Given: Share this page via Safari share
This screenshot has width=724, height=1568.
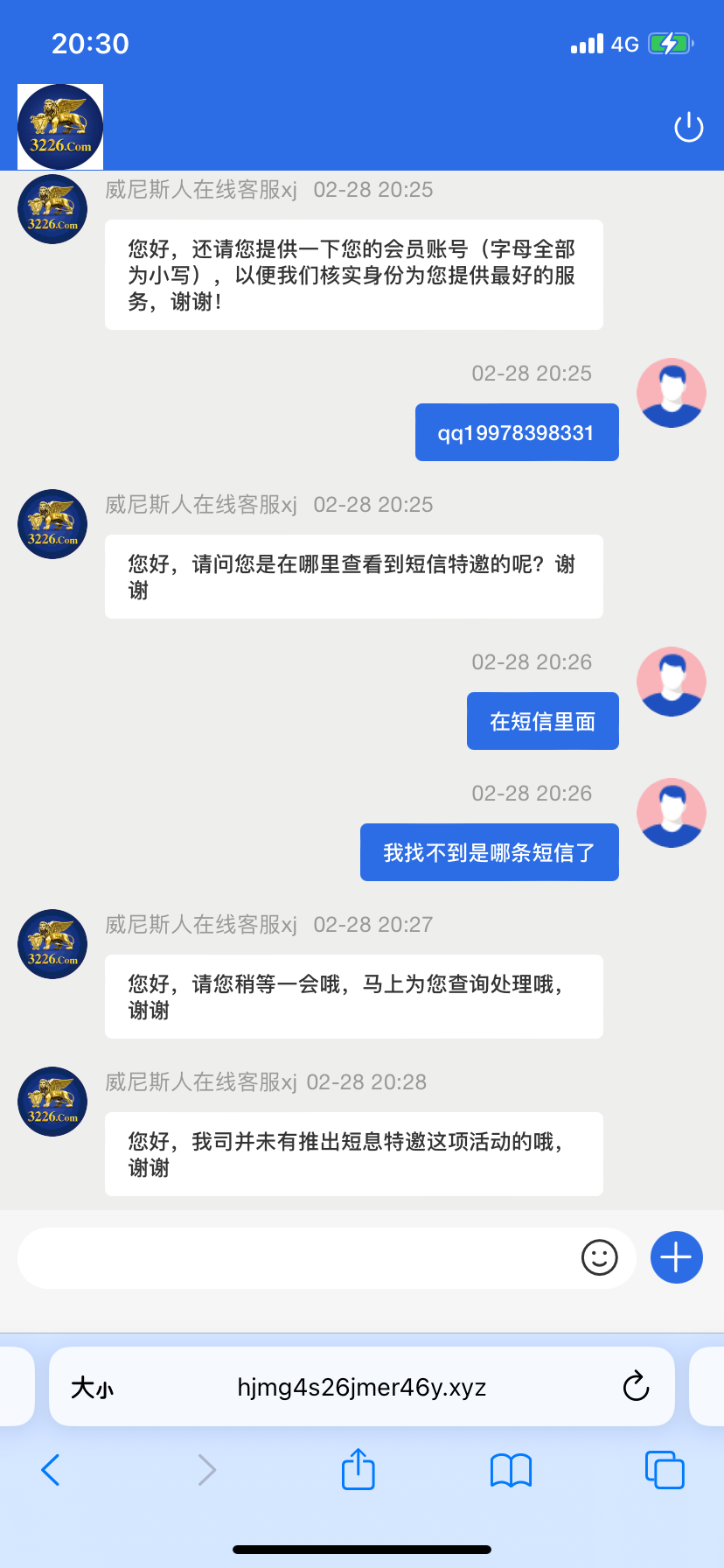Looking at the screenshot, I should 358,1469.
